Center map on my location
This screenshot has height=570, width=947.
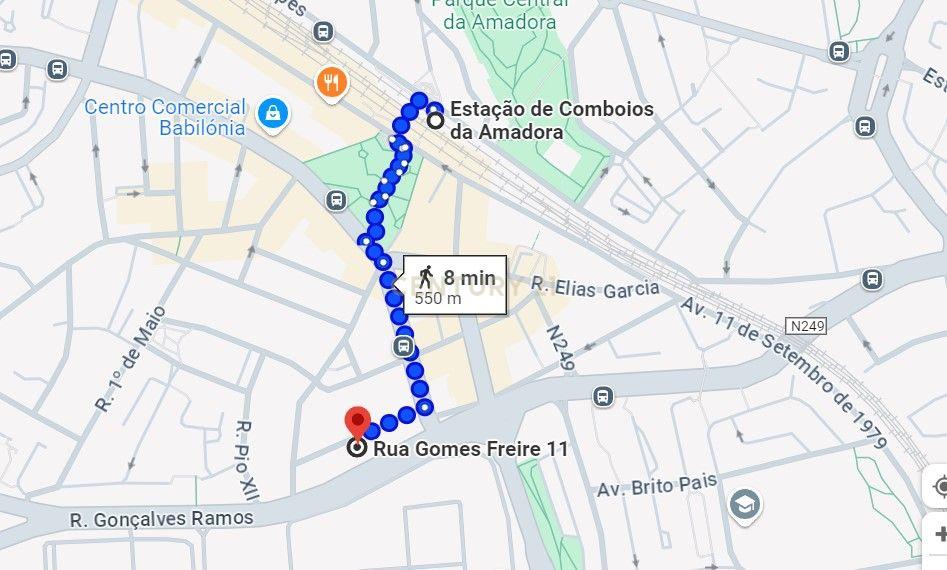(940, 487)
